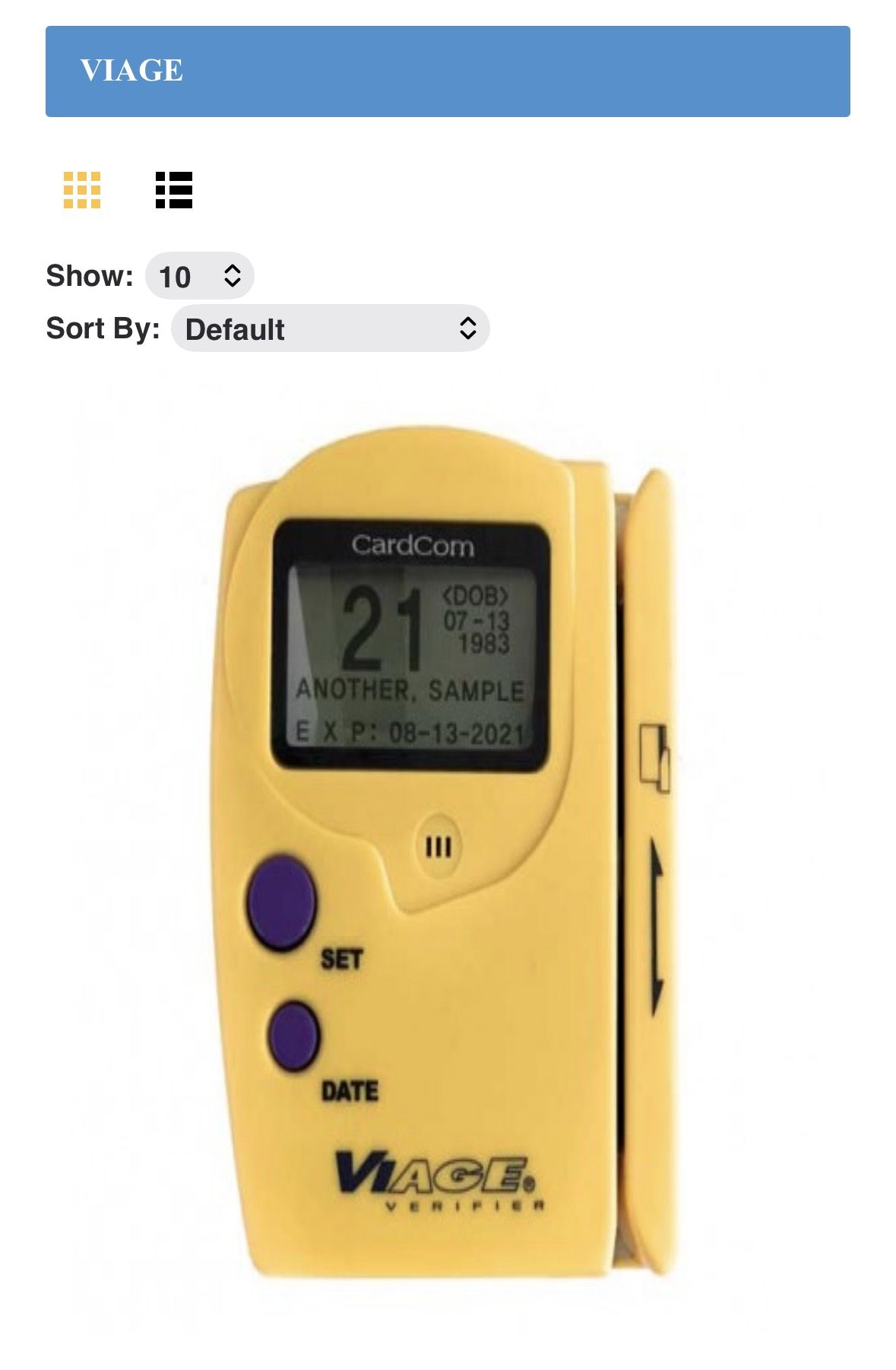Open the Show items count dropdown
This screenshot has width=896, height=1370.
tap(199, 276)
